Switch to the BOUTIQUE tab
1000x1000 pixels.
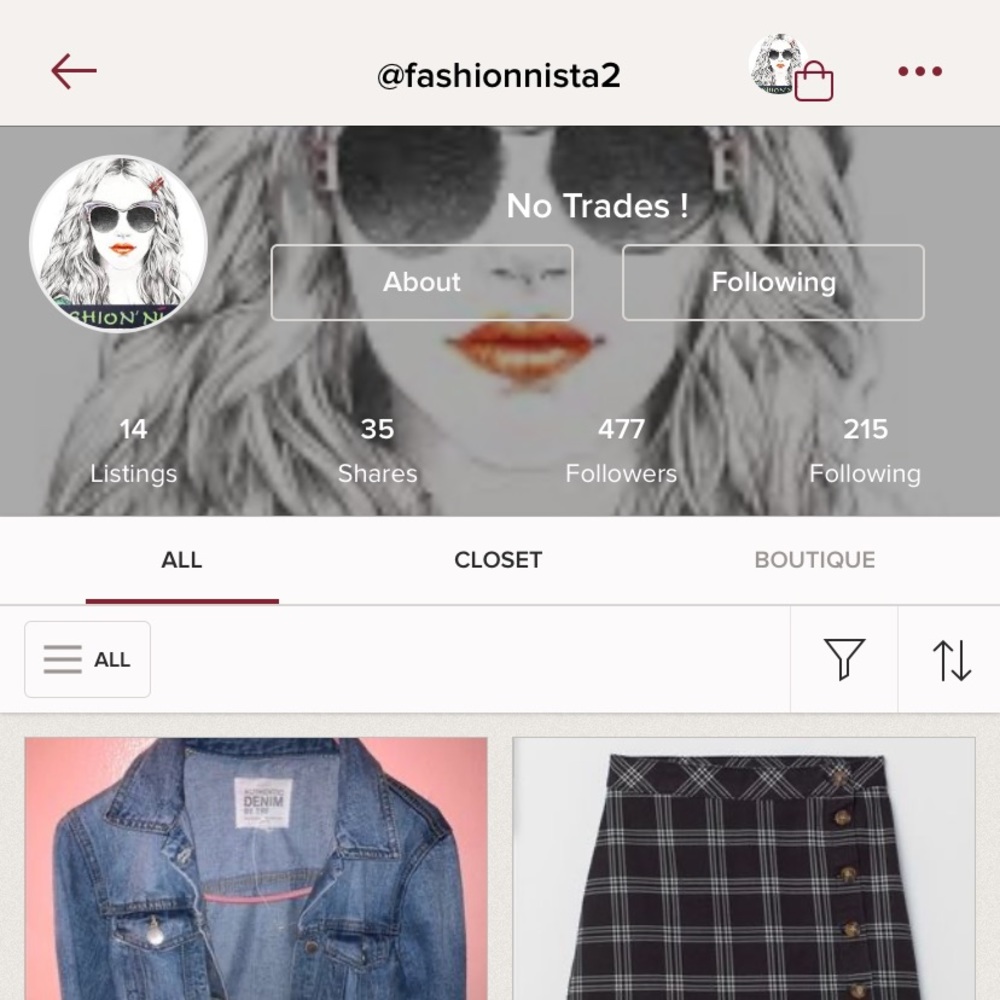pyautogui.click(x=814, y=561)
